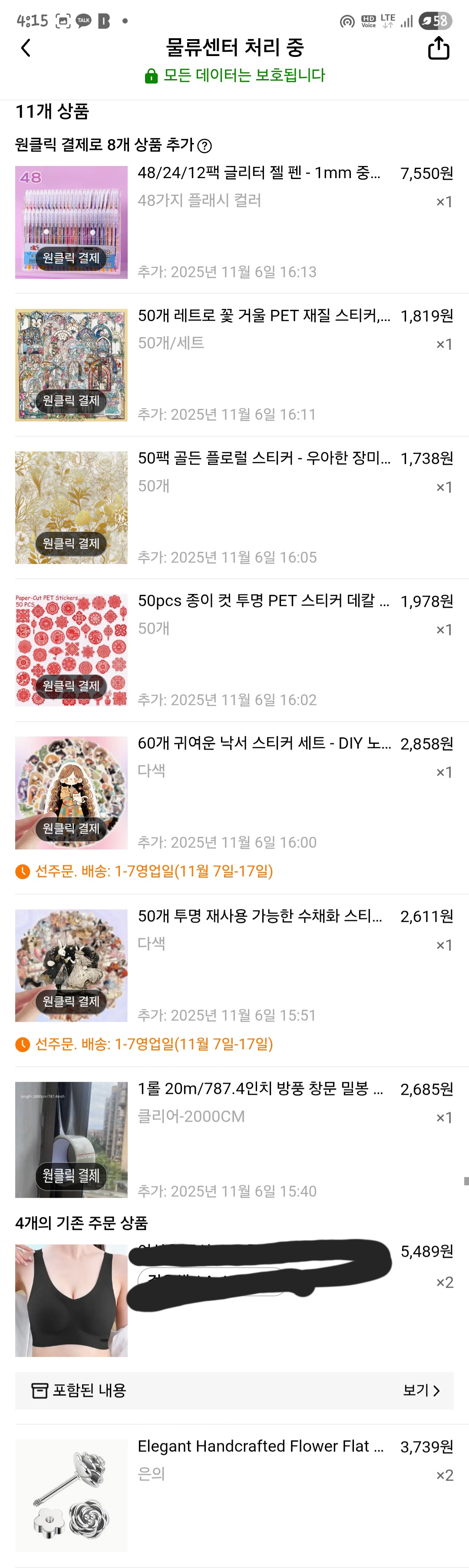Open the 1롤 20m 방풍 창문 밀봉 item
This screenshot has width=469, height=1568.
point(260,1089)
